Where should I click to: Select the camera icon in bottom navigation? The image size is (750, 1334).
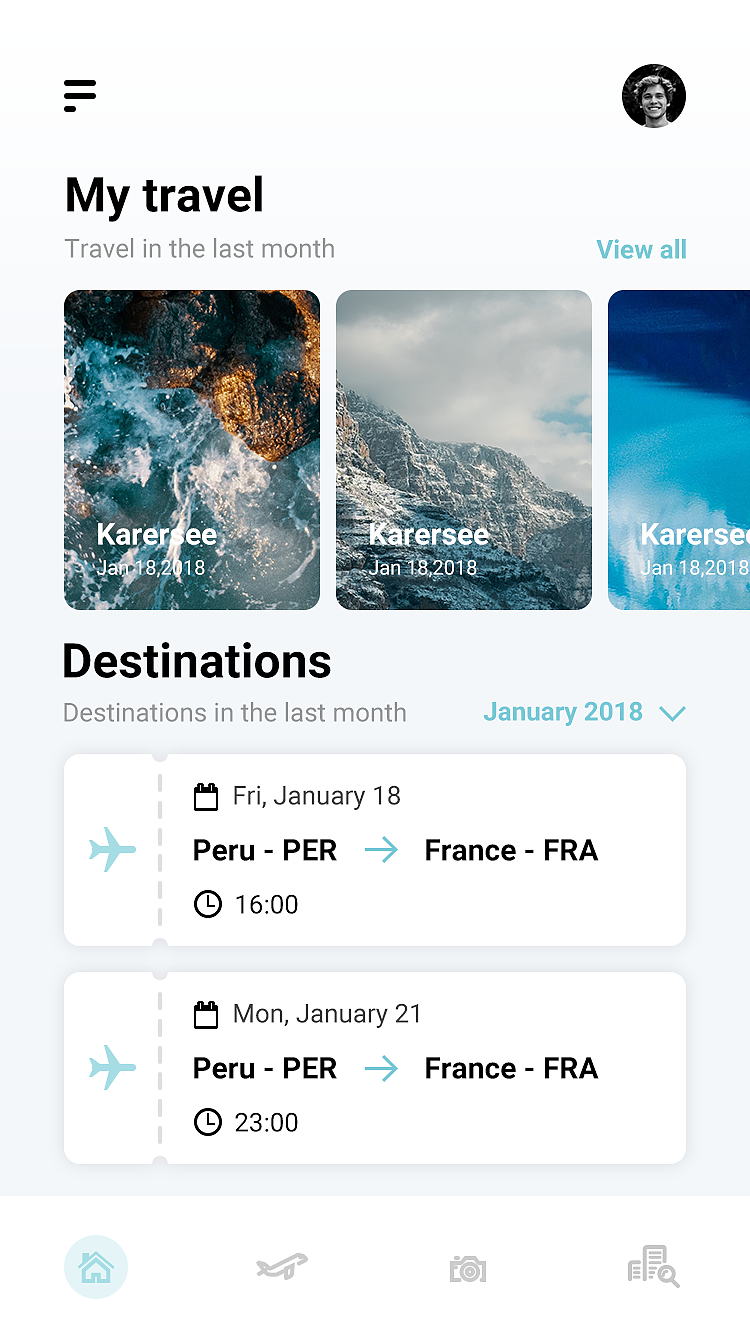point(467,1267)
